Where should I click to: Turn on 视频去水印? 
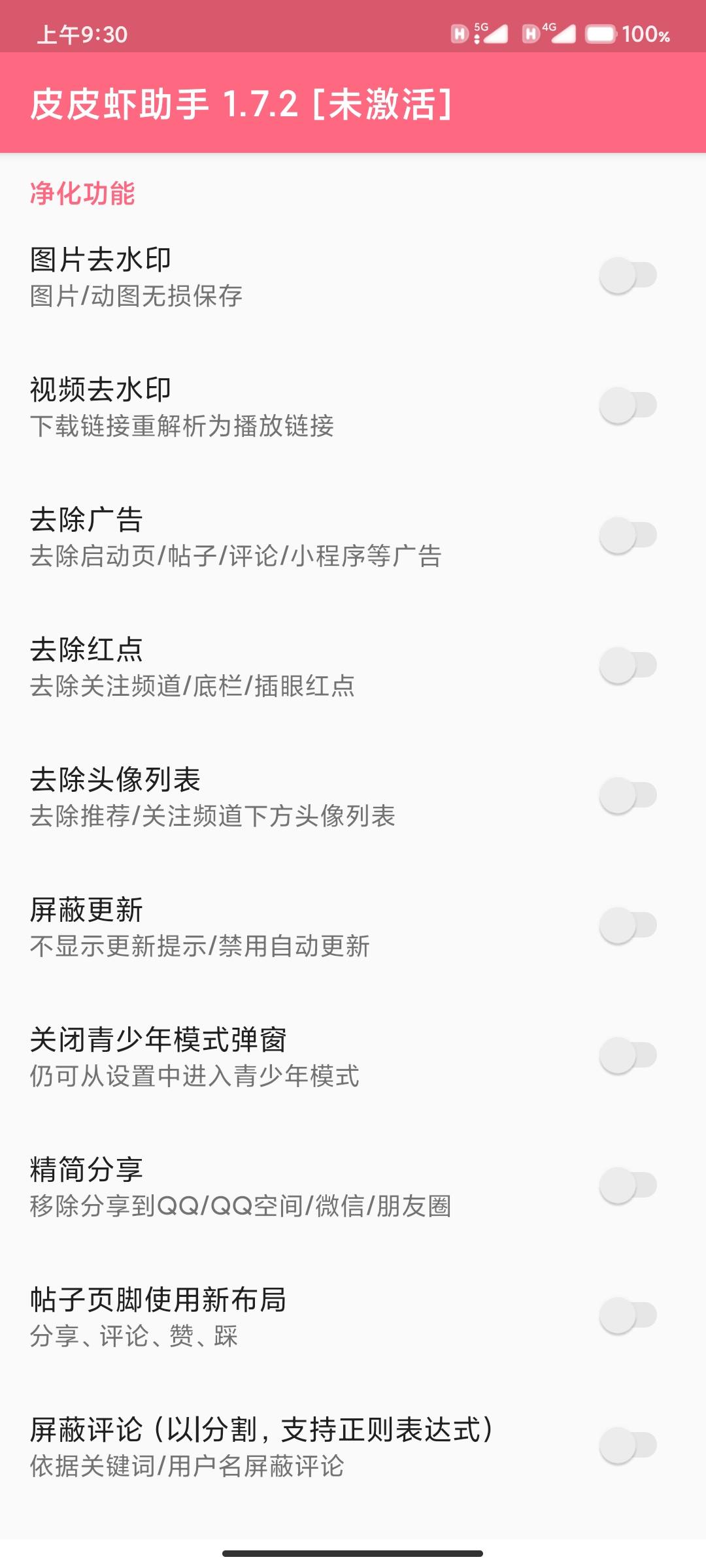(x=628, y=406)
